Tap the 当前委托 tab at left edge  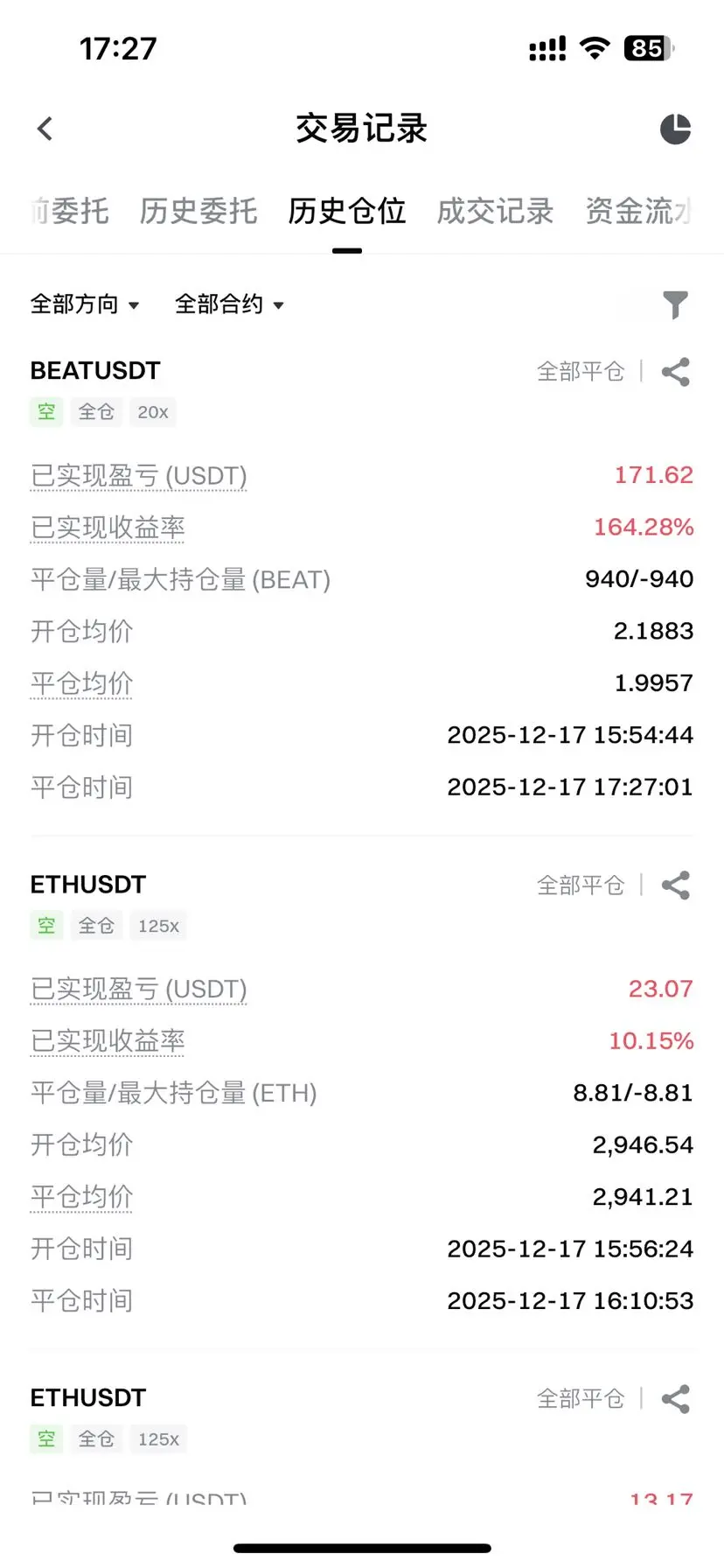click(x=69, y=211)
